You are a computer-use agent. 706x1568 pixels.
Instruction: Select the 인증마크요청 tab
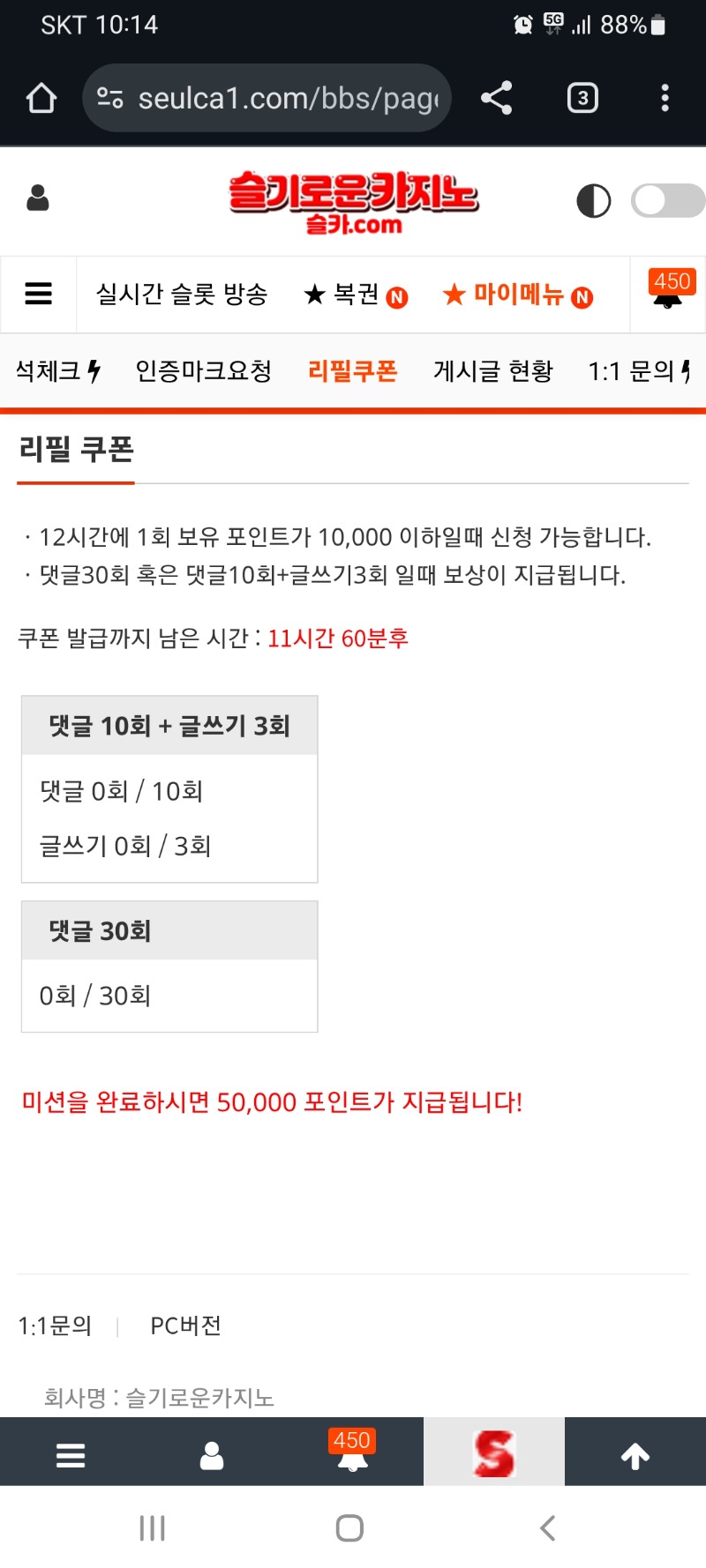(202, 371)
